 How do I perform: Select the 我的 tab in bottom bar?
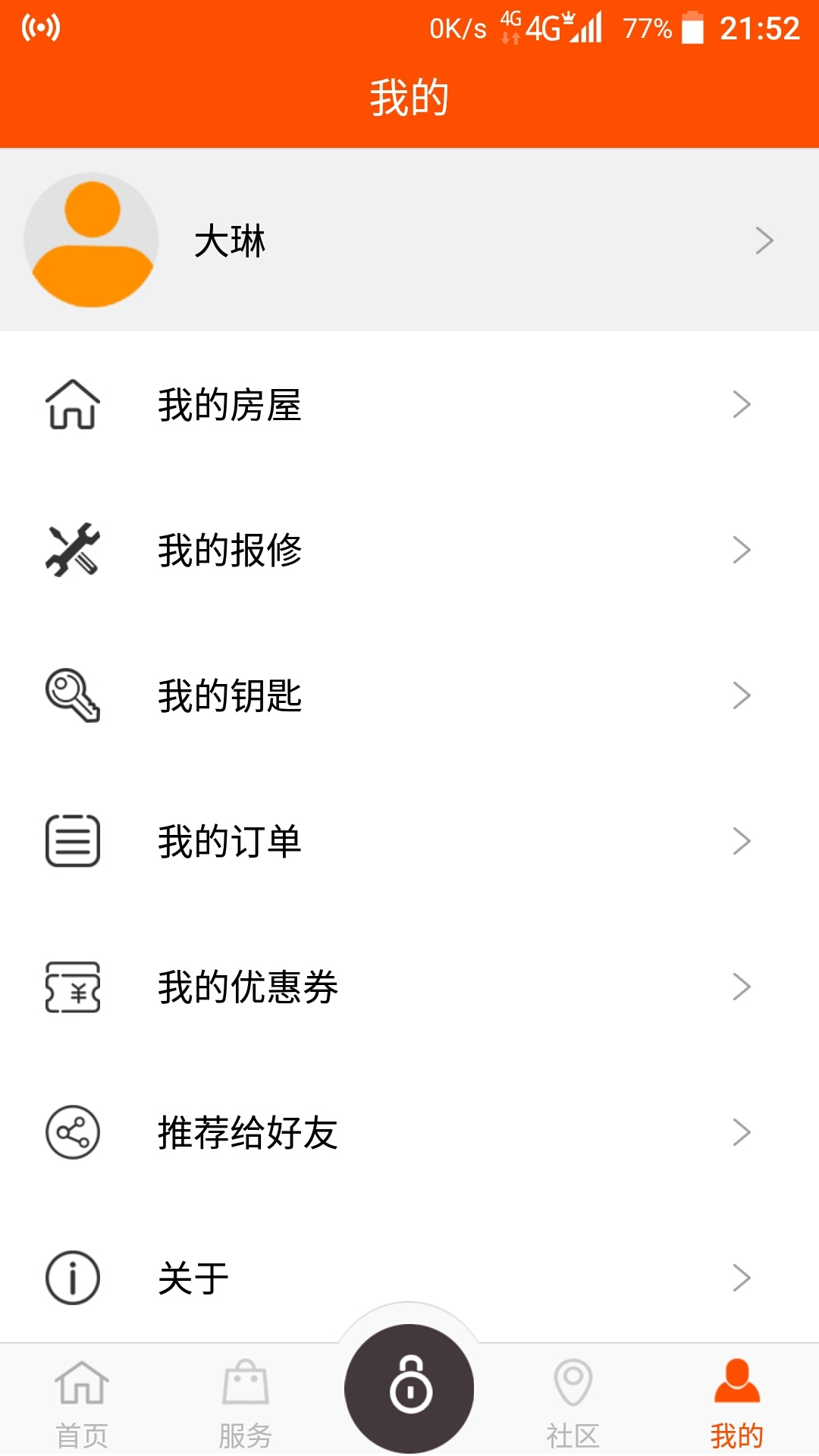[736, 1403]
